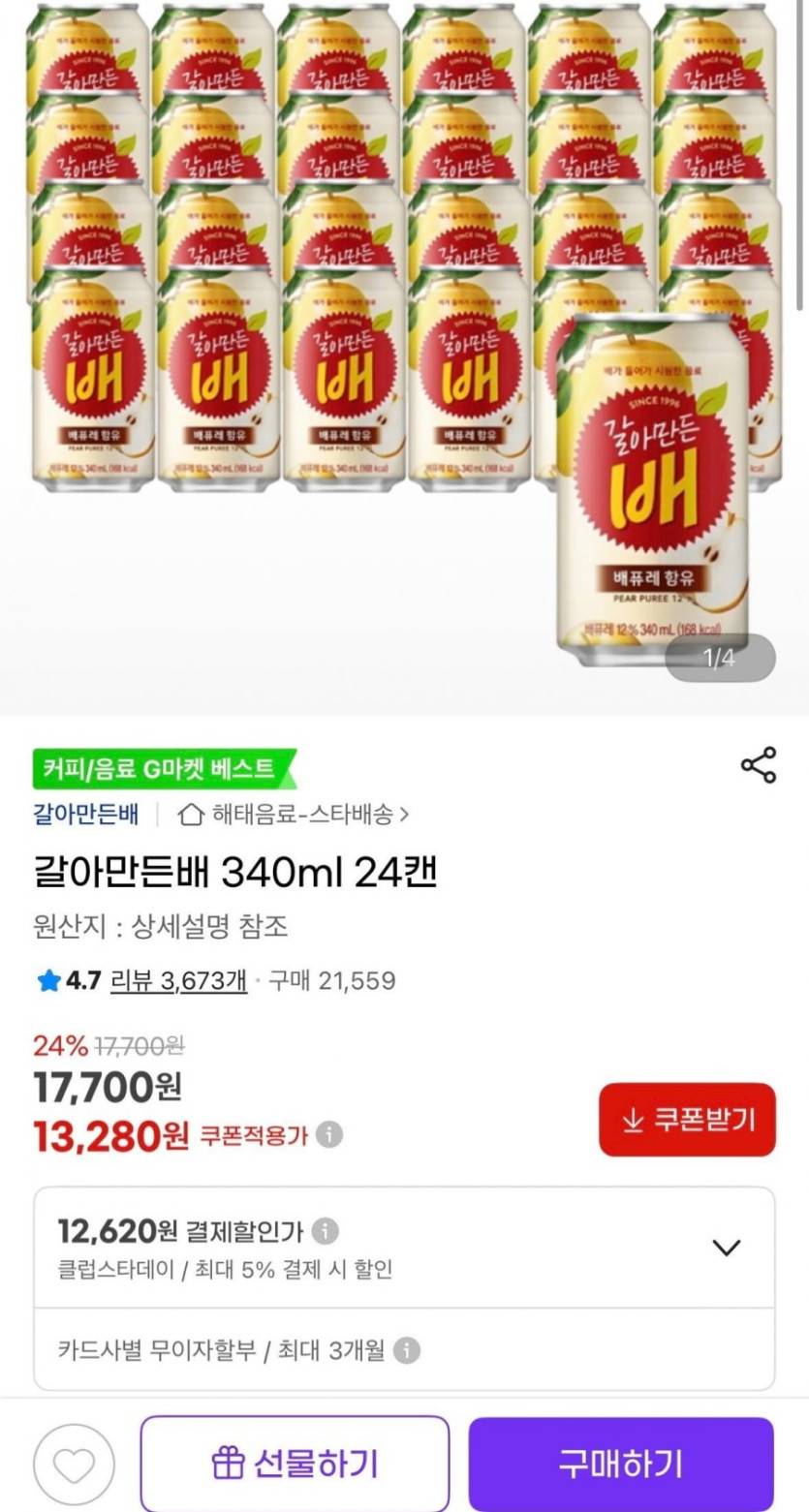Show info for 카드사별 무이자할부
Screen dimensions: 809x1512
(x=408, y=1350)
